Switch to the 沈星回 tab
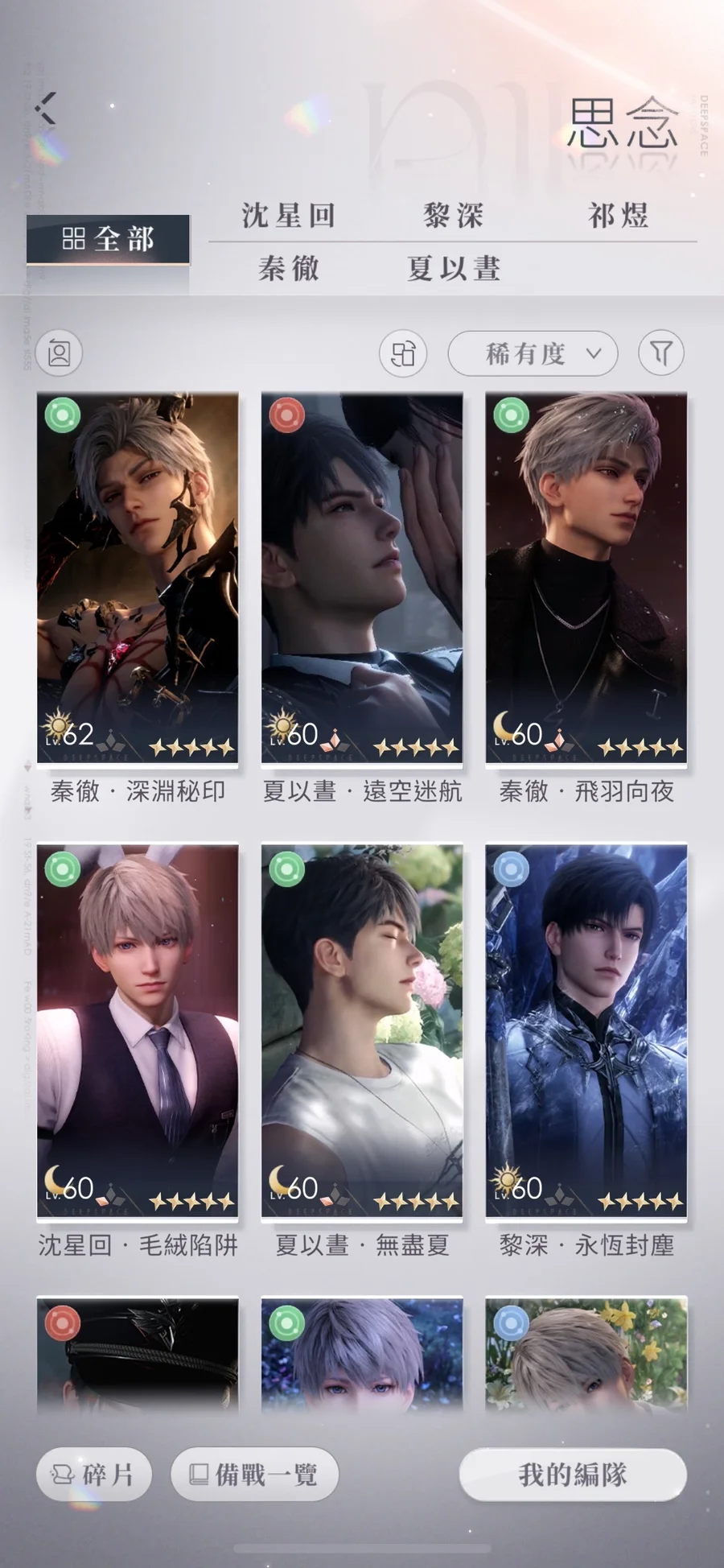The image size is (724, 1568). (289, 216)
